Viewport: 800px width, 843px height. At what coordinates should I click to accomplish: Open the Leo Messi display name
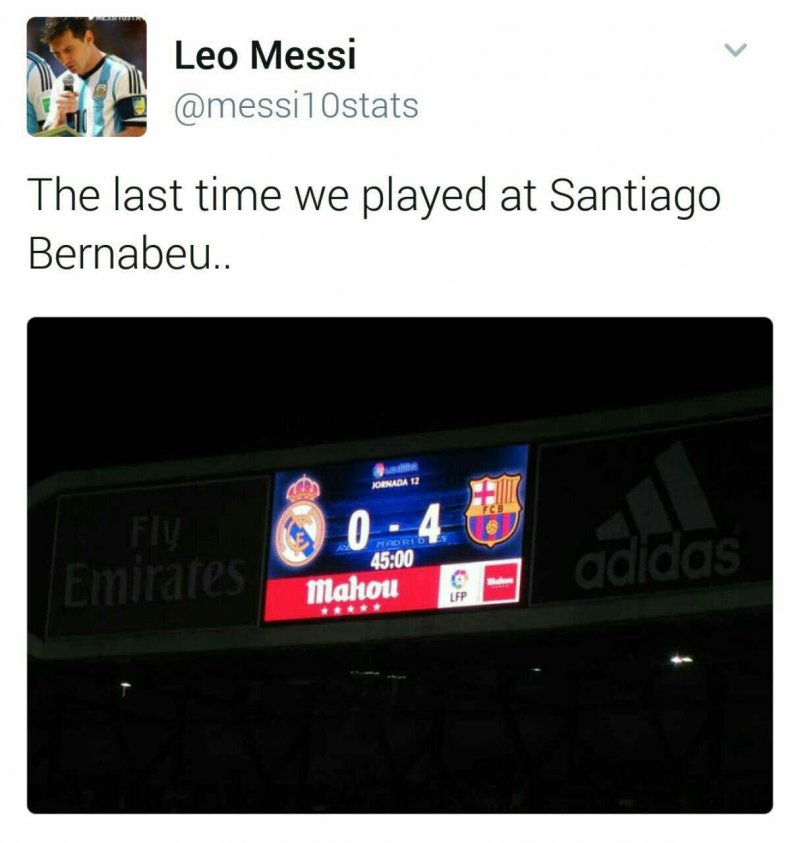[265, 56]
